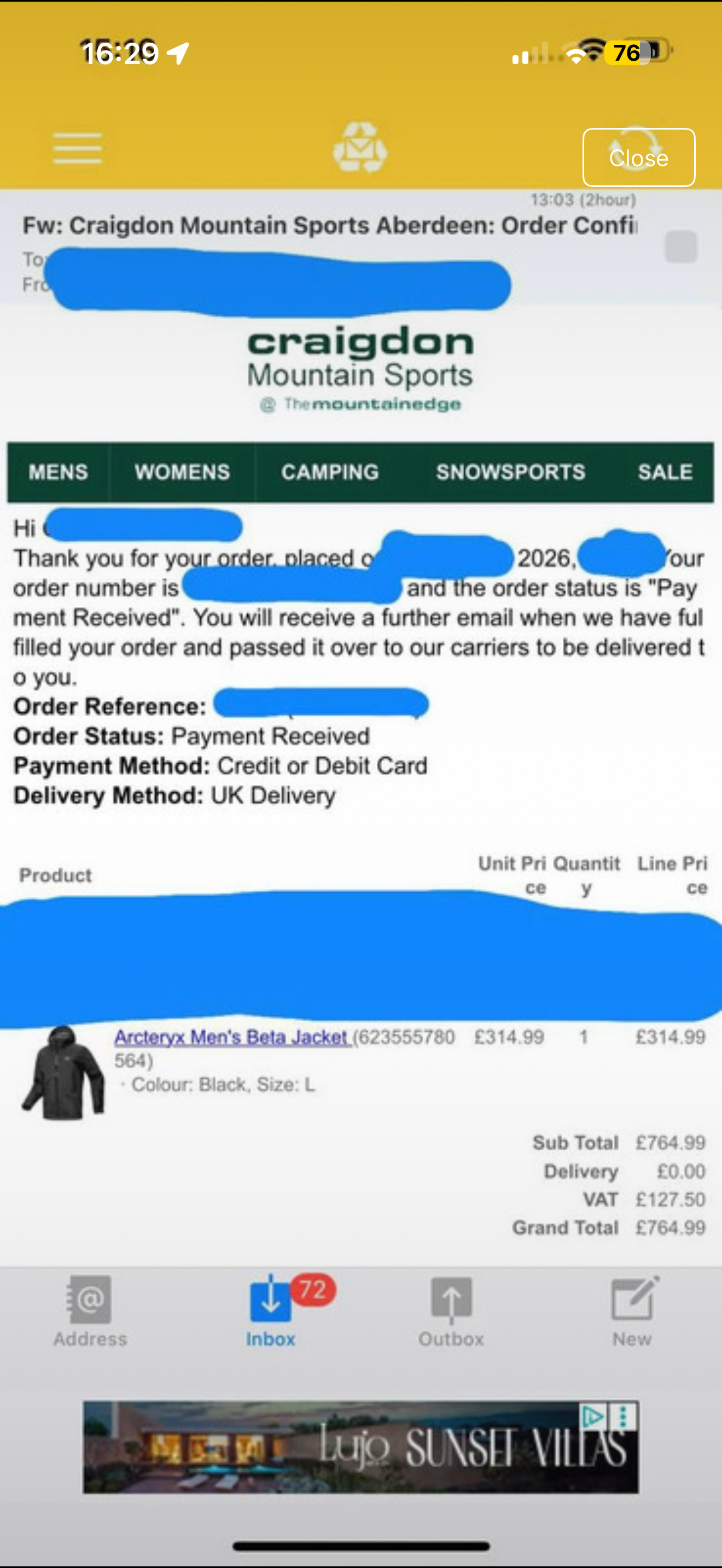Switch to the Inbox tab
Image resolution: width=722 pixels, height=1568 pixels.
click(271, 1310)
